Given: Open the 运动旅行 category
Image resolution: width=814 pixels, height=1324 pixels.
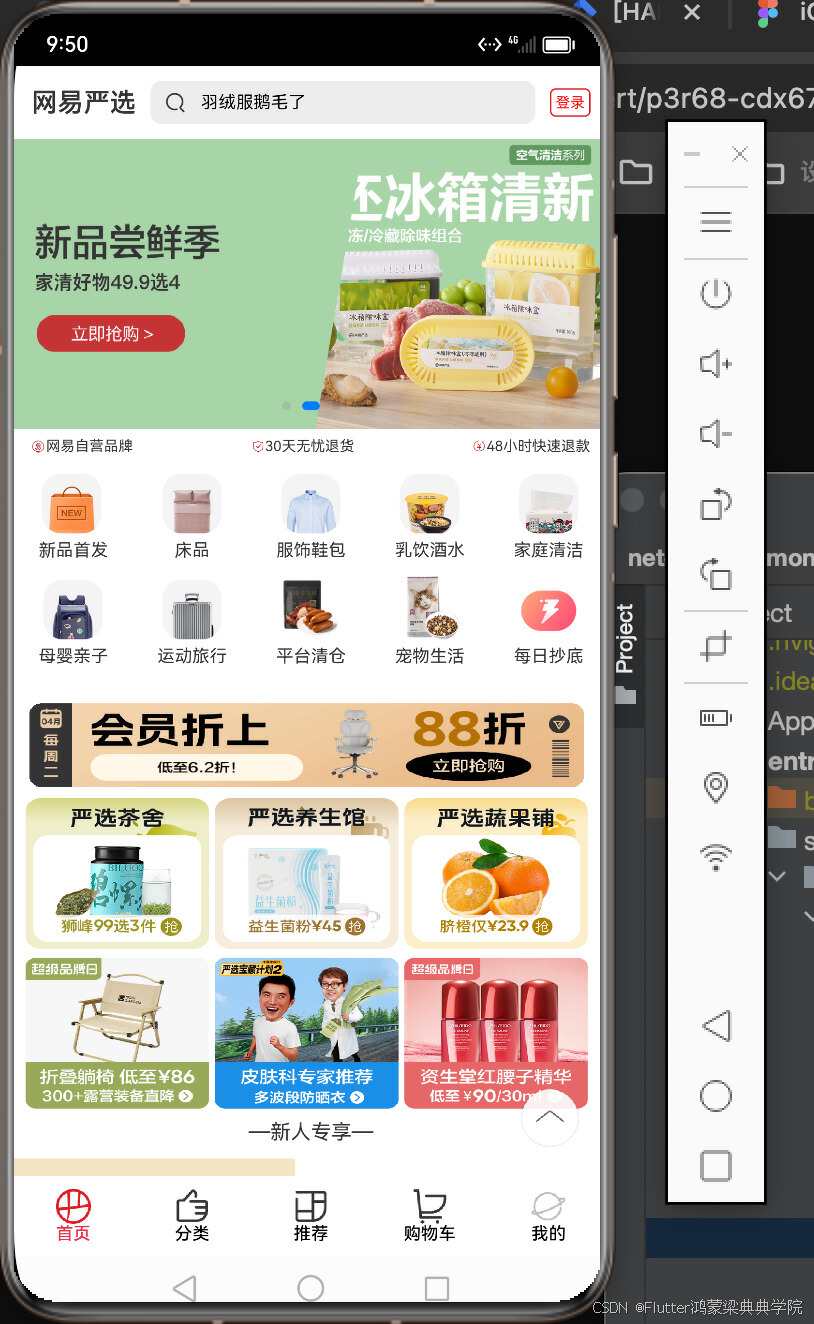Looking at the screenshot, I should tap(192, 623).
